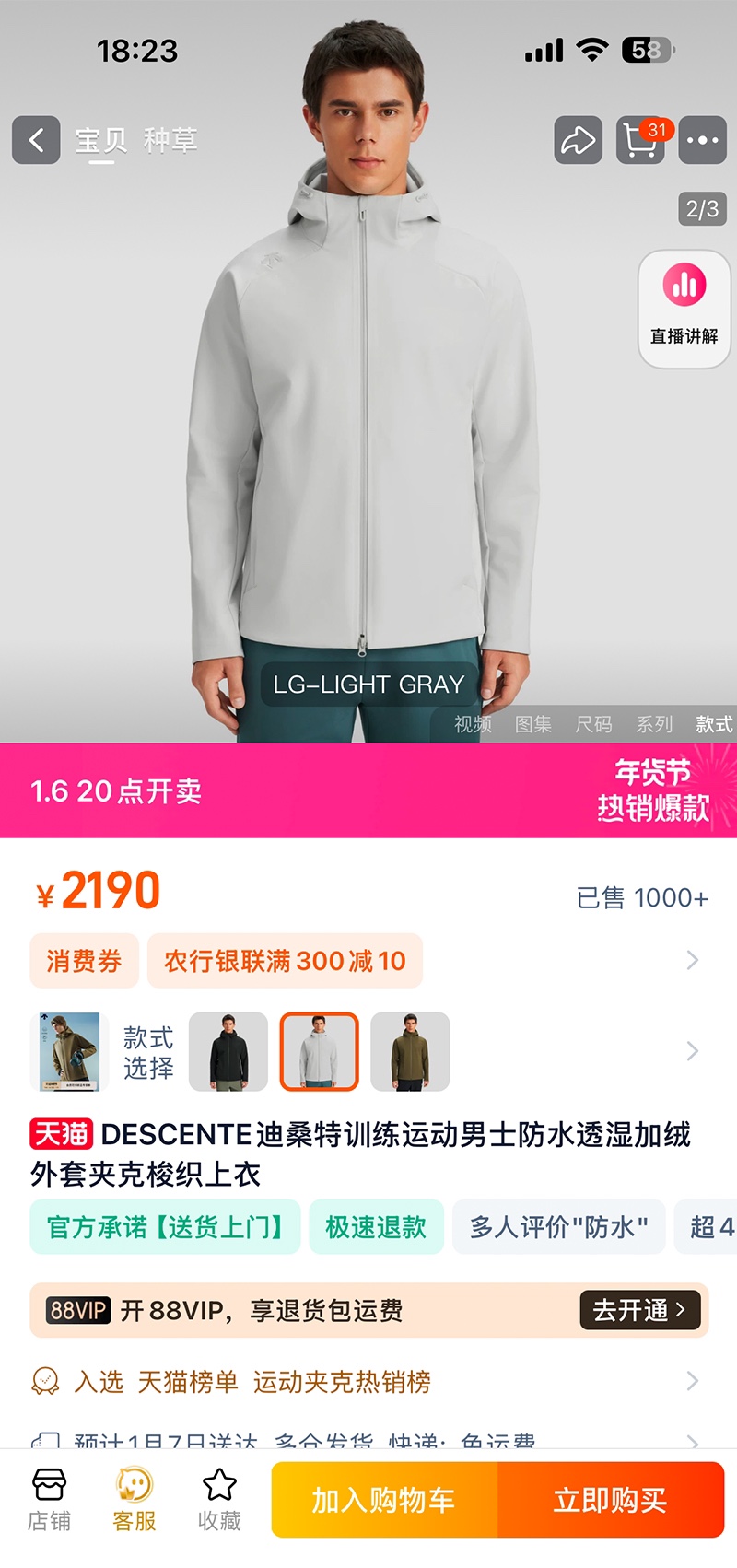This screenshot has width=737, height=1568.
Task: Jump to the 系列 section
Action: 655,724
